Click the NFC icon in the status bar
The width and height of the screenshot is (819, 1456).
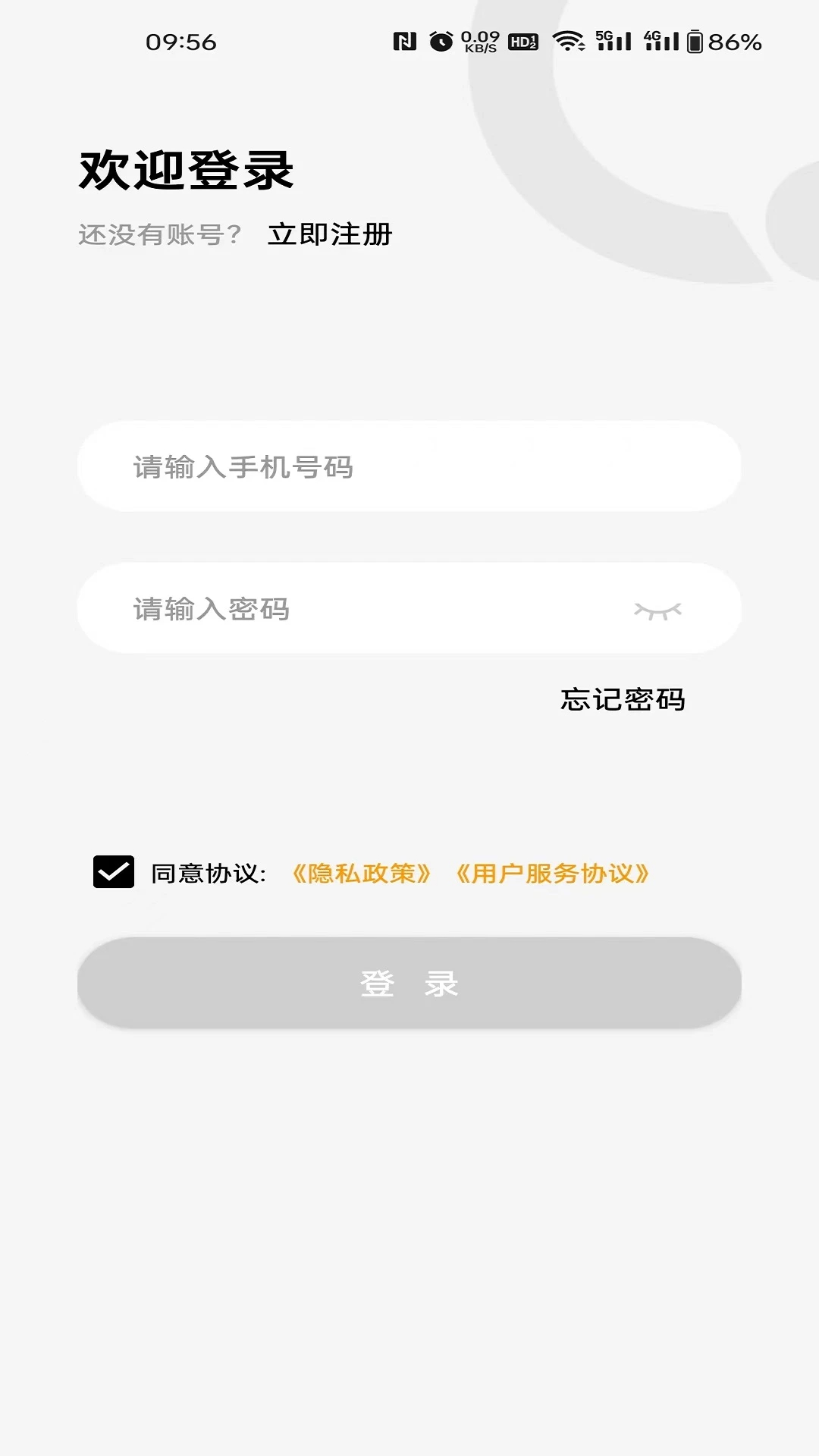404,42
